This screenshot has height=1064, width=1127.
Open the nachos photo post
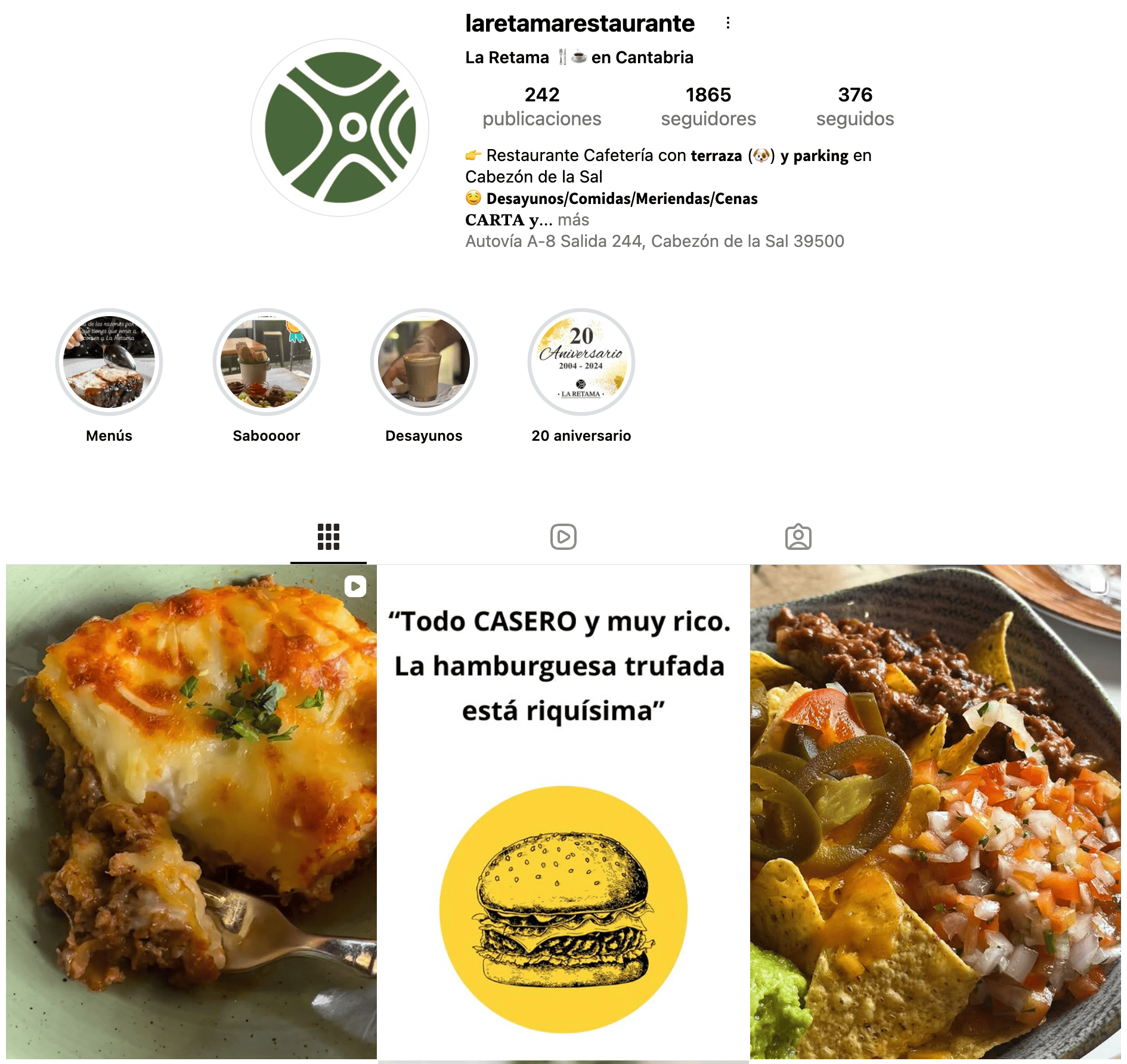coord(935,811)
